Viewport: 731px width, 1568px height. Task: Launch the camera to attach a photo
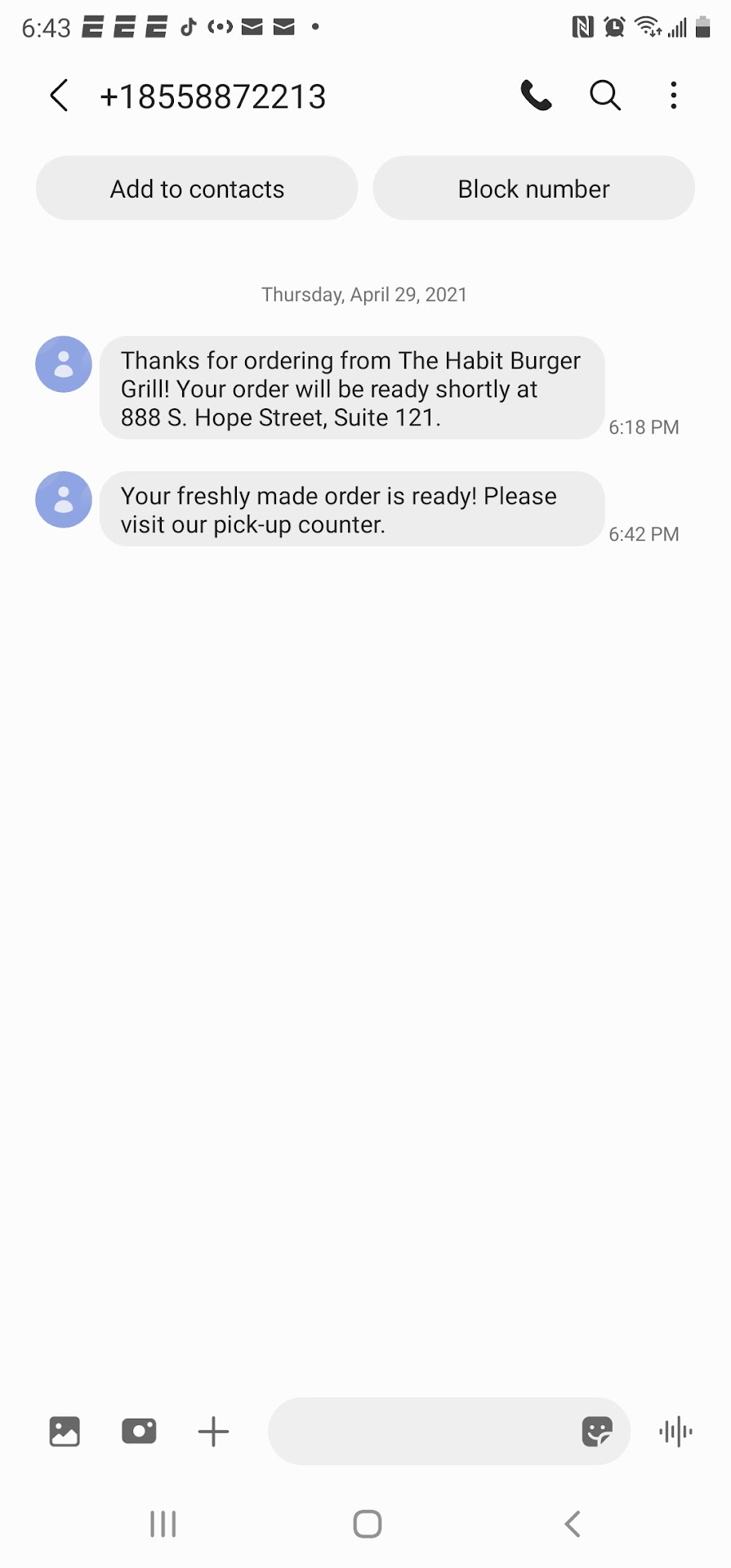139,1432
